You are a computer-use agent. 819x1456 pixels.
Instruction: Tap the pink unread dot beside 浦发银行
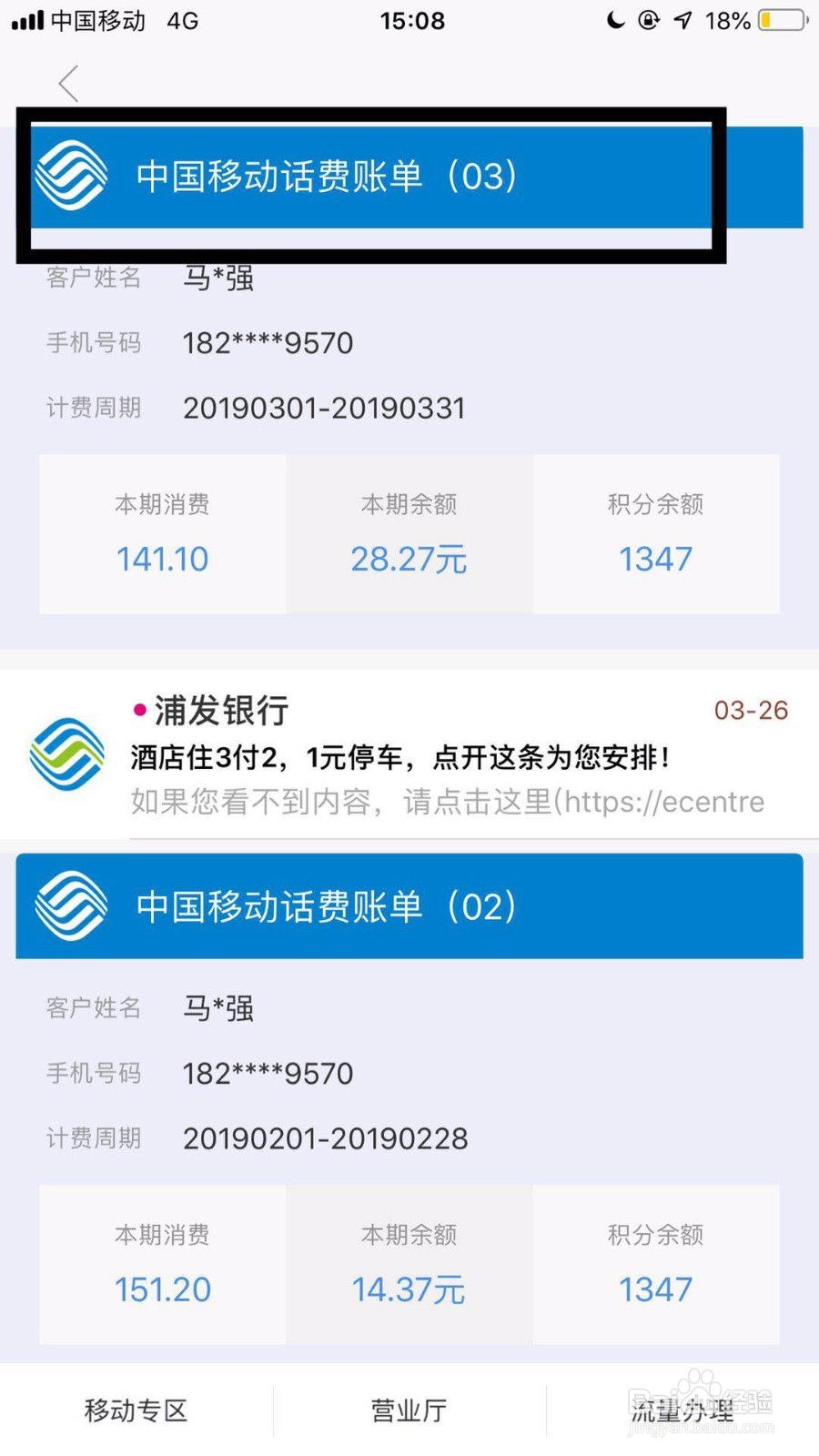click(x=137, y=709)
